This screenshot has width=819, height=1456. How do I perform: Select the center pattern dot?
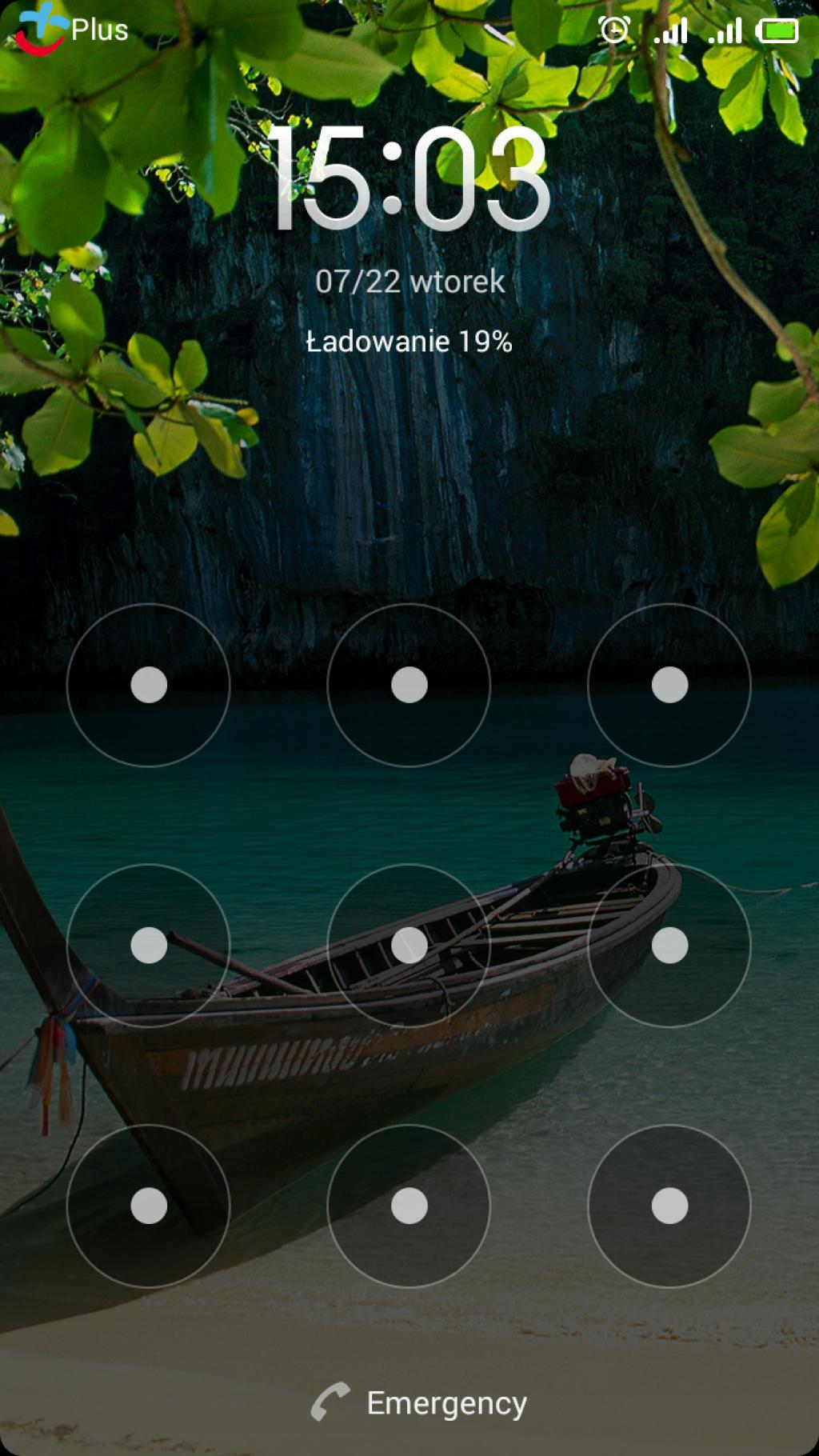(409, 945)
